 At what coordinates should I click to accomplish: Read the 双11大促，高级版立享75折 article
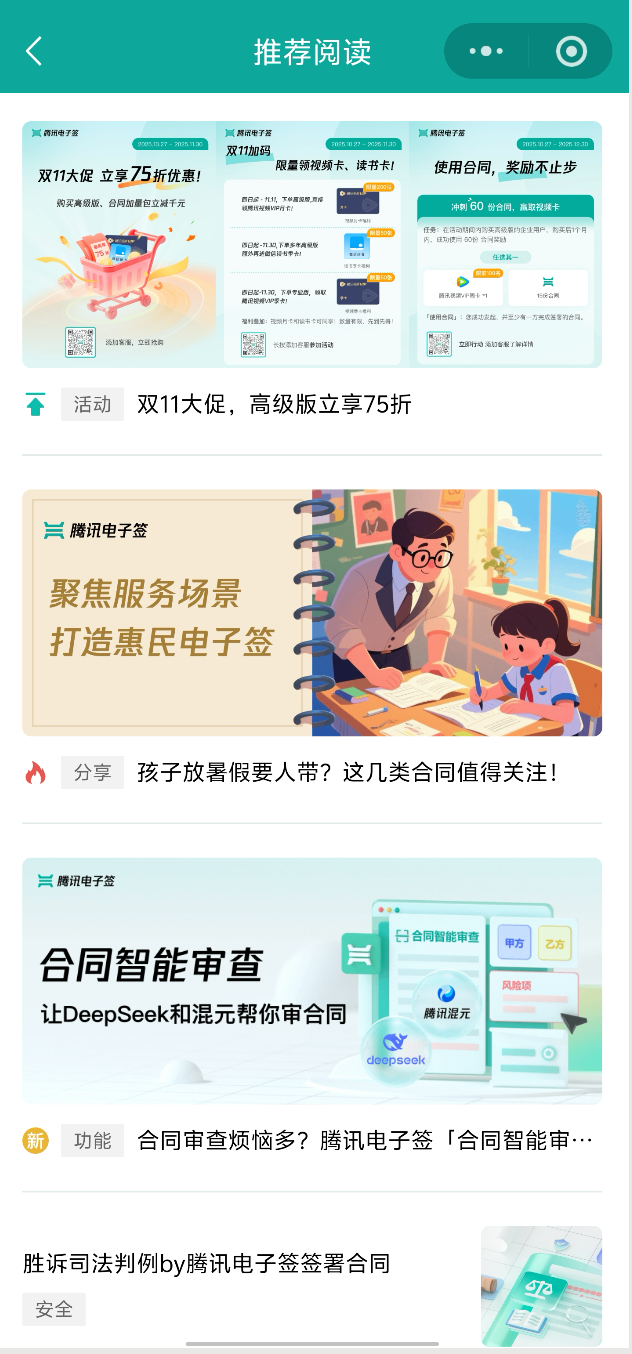274,405
